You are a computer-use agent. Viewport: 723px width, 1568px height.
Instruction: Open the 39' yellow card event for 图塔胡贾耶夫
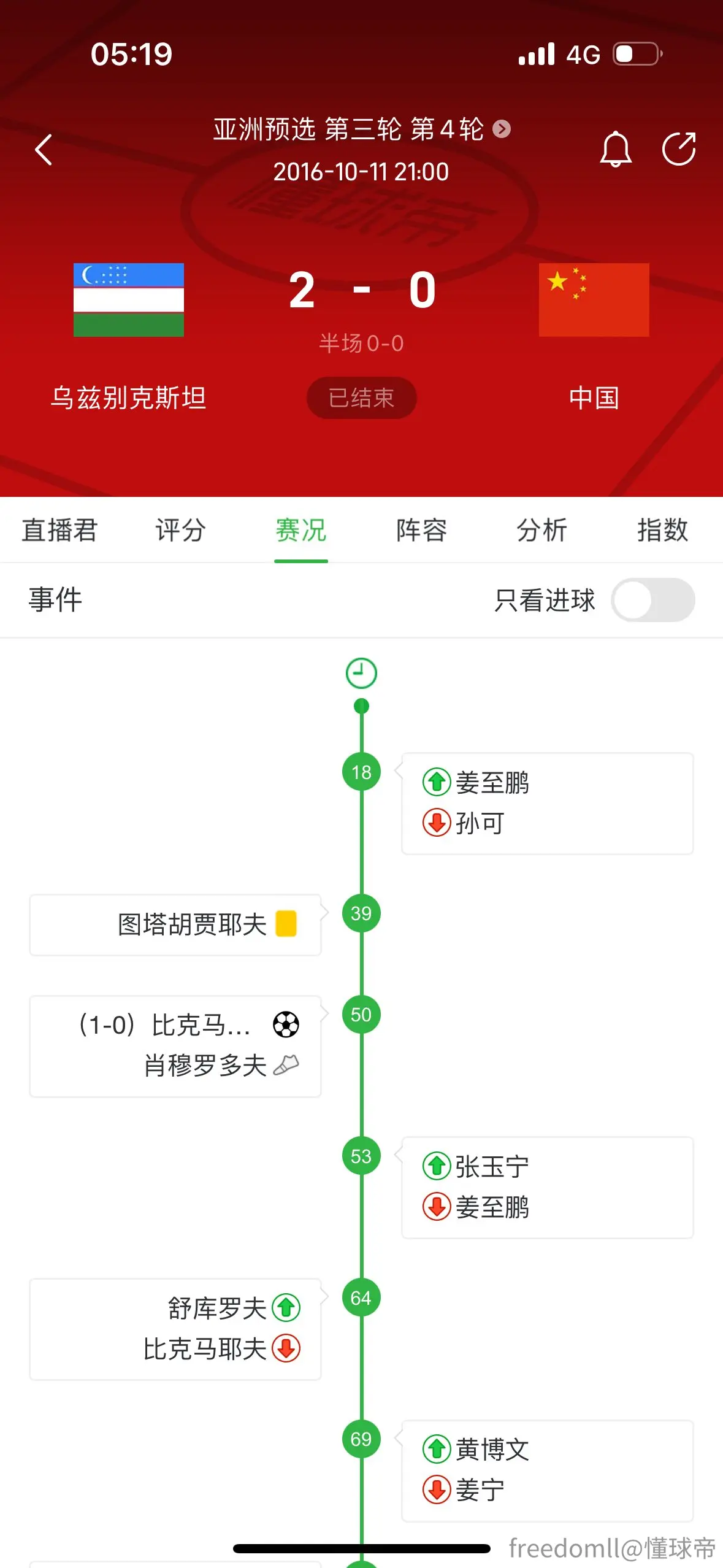pos(175,924)
